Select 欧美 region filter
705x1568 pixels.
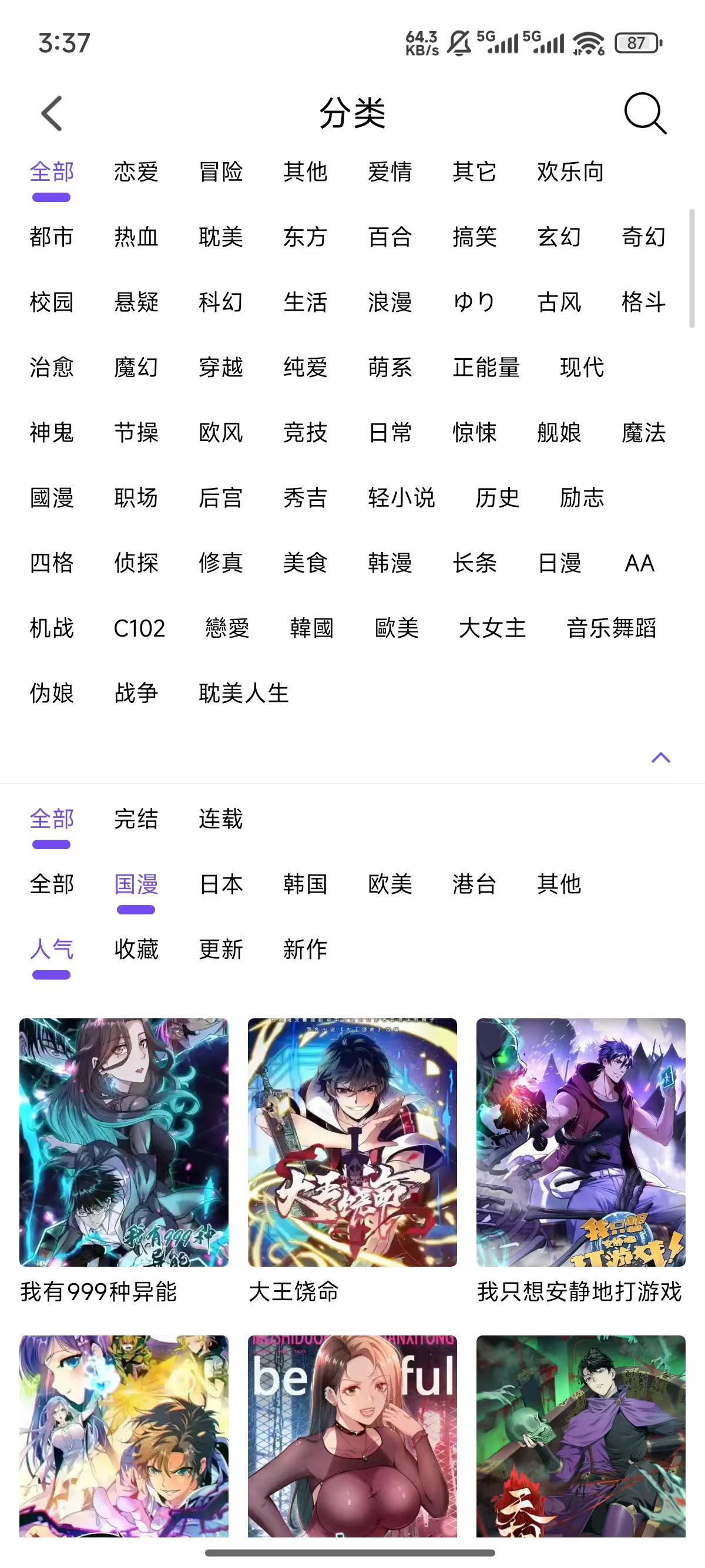(390, 885)
